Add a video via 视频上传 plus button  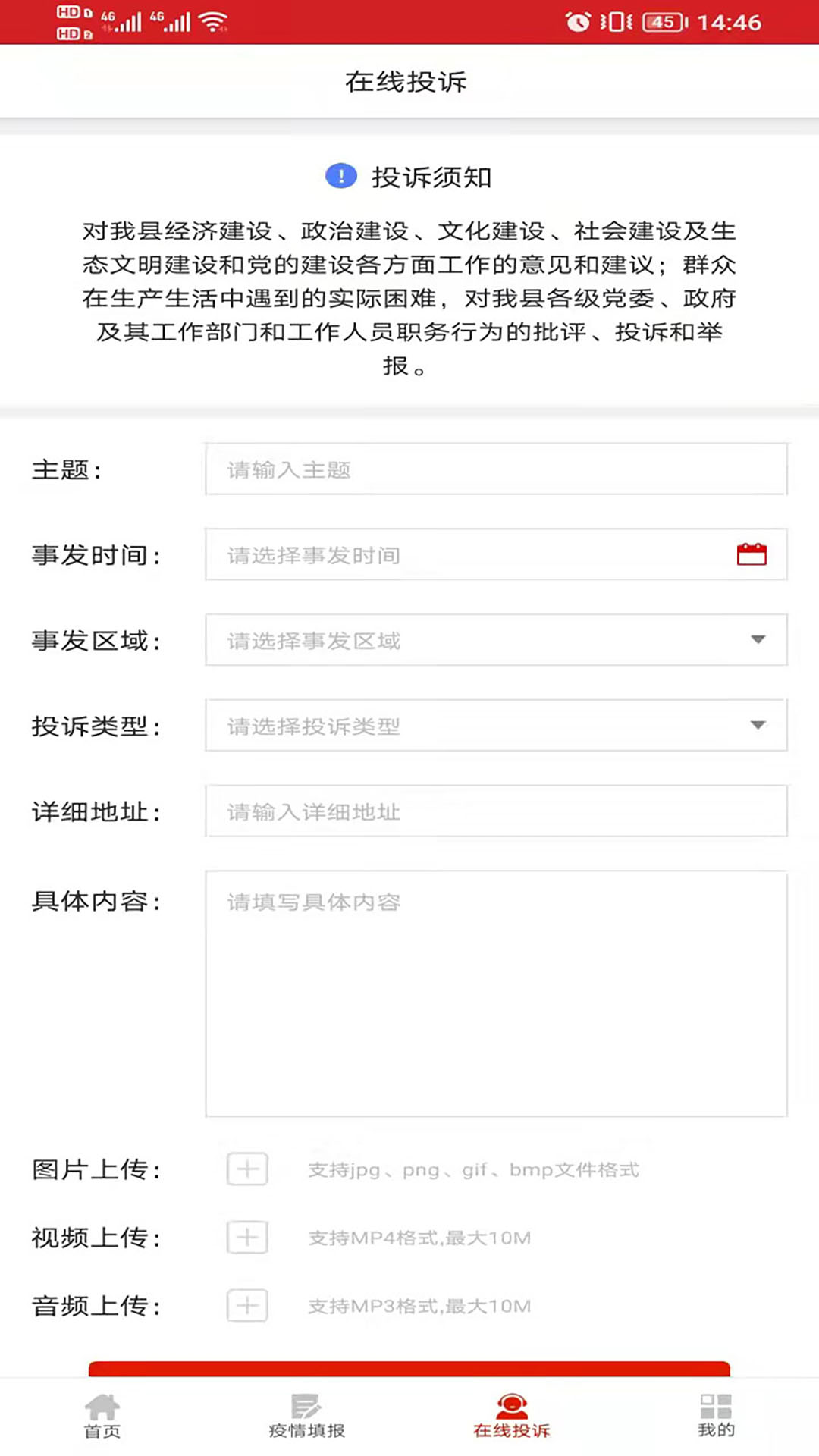[x=247, y=1238]
